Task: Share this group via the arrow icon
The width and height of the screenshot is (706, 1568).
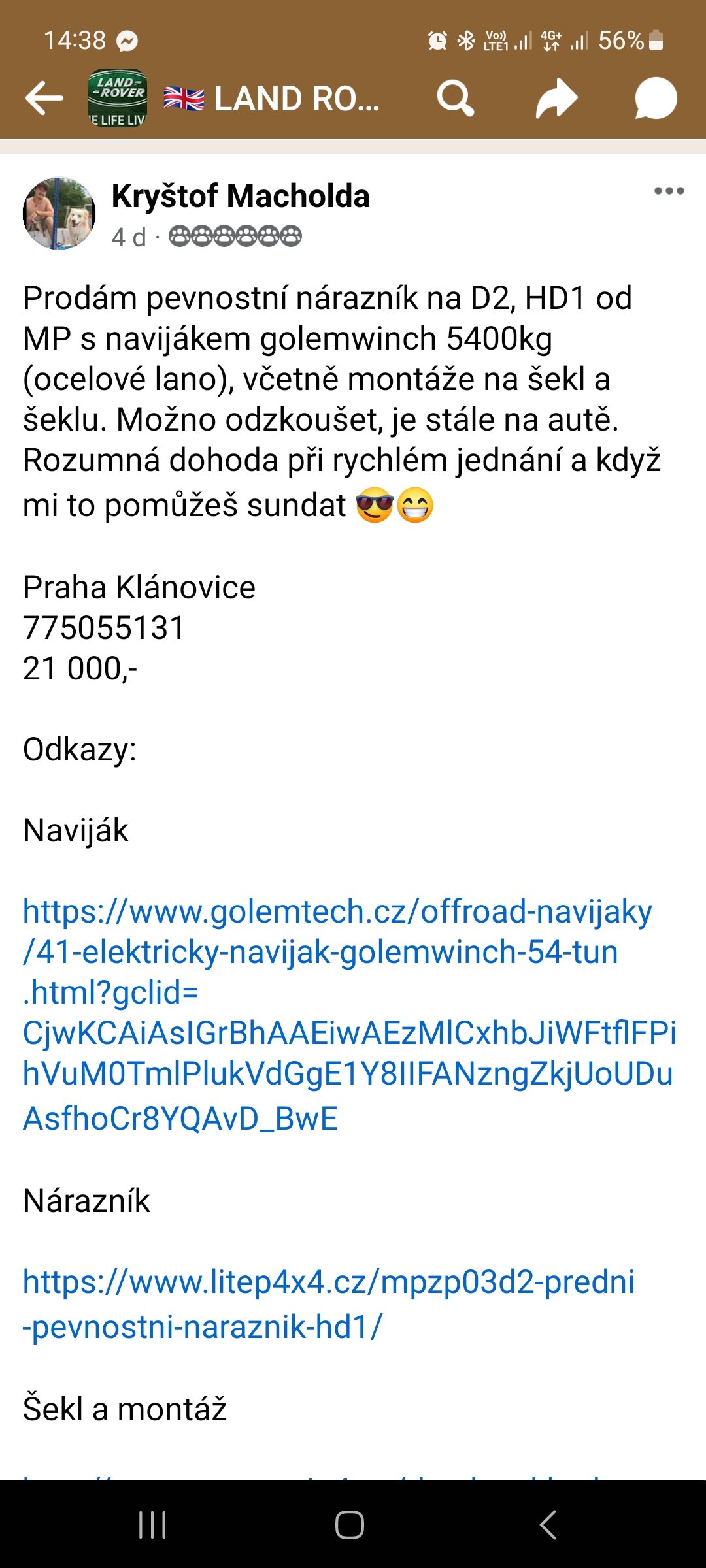Action: point(556,99)
